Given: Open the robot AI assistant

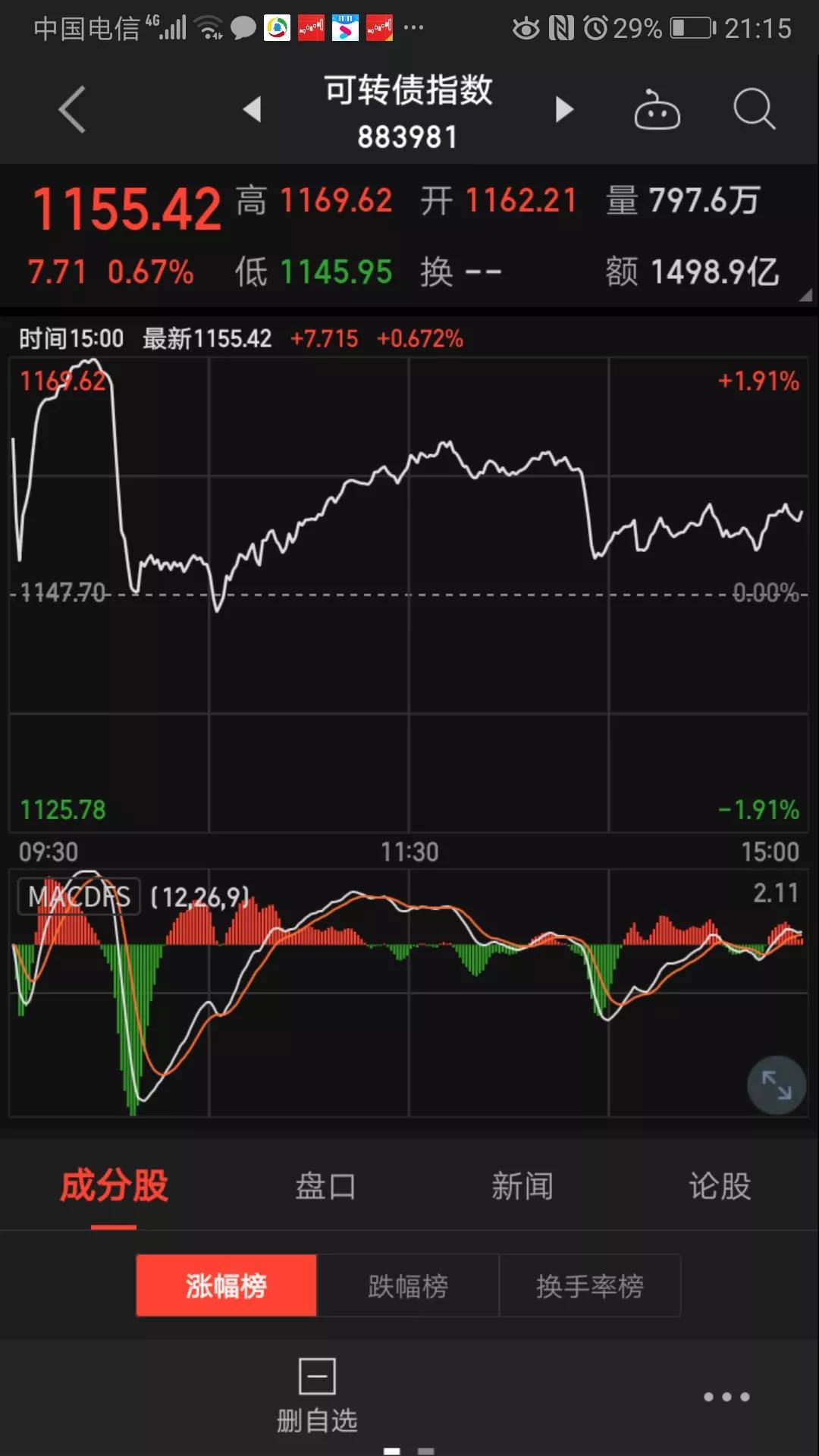Looking at the screenshot, I should pos(657,110).
